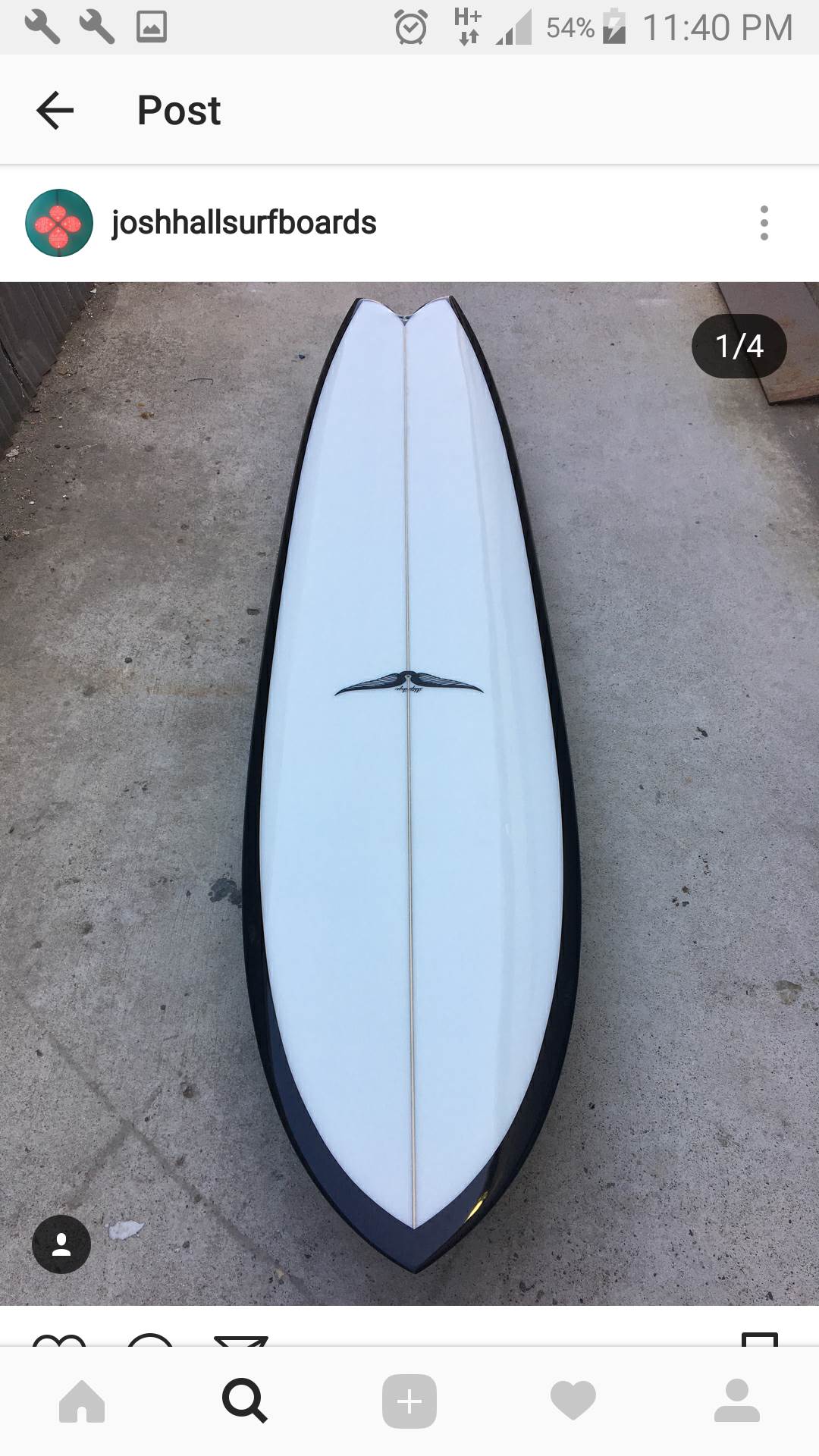The height and width of the screenshot is (1456, 819).
Task: Switch to the Profile tab
Action: click(x=736, y=1401)
